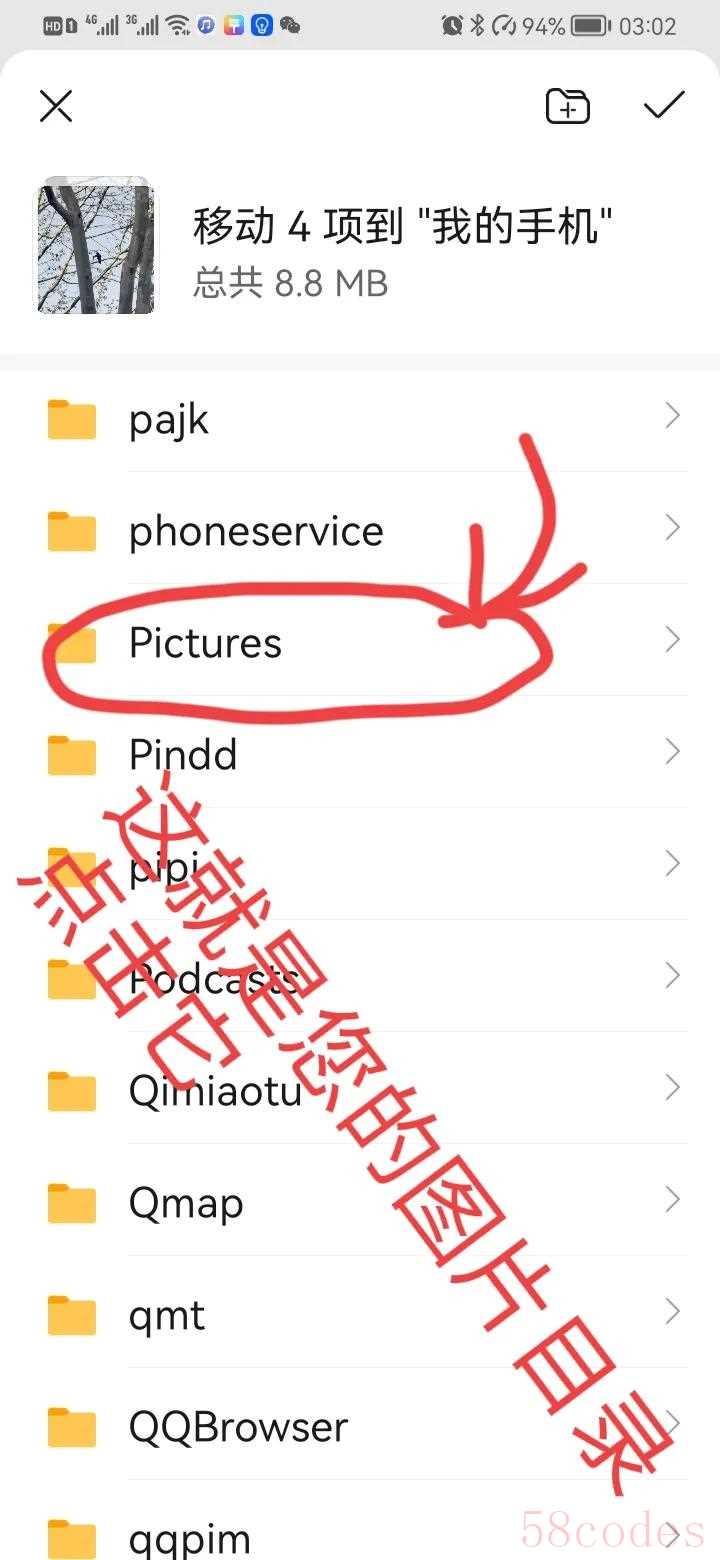
Task: Close the move dialog with X
Action: pos(56,105)
